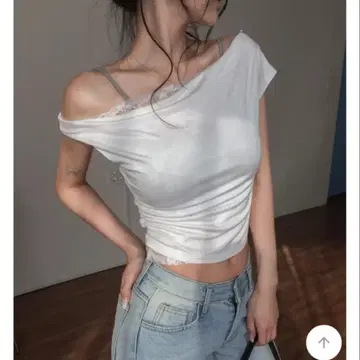360x360 pixels.
Task: Tap the scroll-to-top arrow button
Action: coord(324,342)
